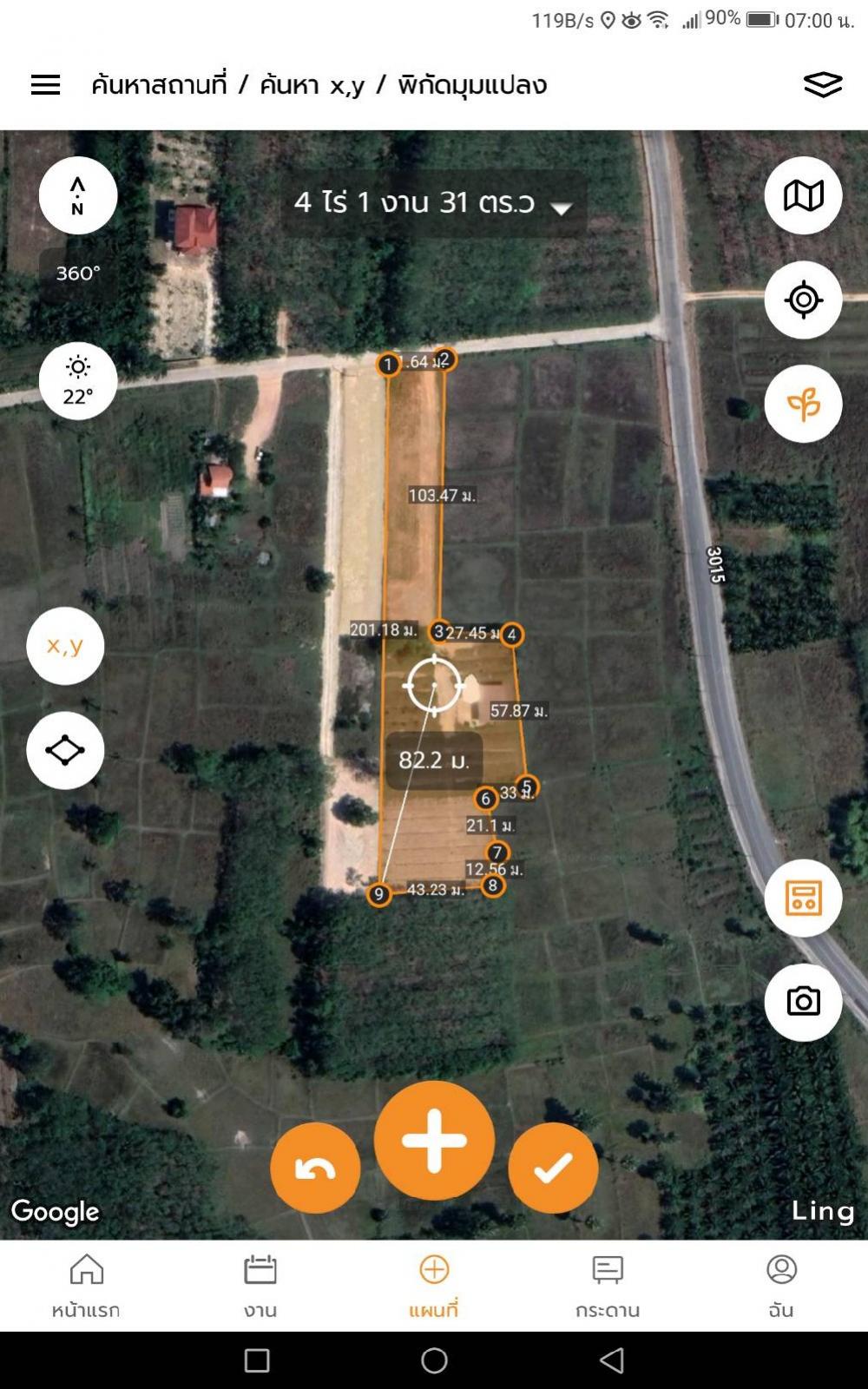This screenshot has width=868, height=1389.
Task: Open the ฉัน profile tab
Action: [781, 1287]
